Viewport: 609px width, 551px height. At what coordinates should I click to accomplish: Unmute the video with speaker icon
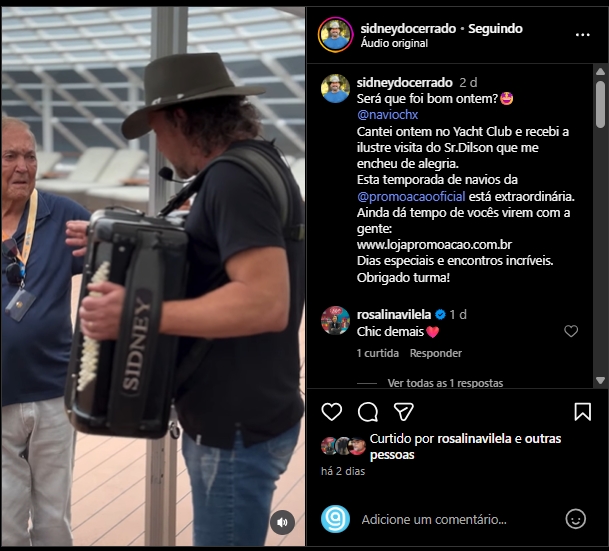tap(283, 521)
